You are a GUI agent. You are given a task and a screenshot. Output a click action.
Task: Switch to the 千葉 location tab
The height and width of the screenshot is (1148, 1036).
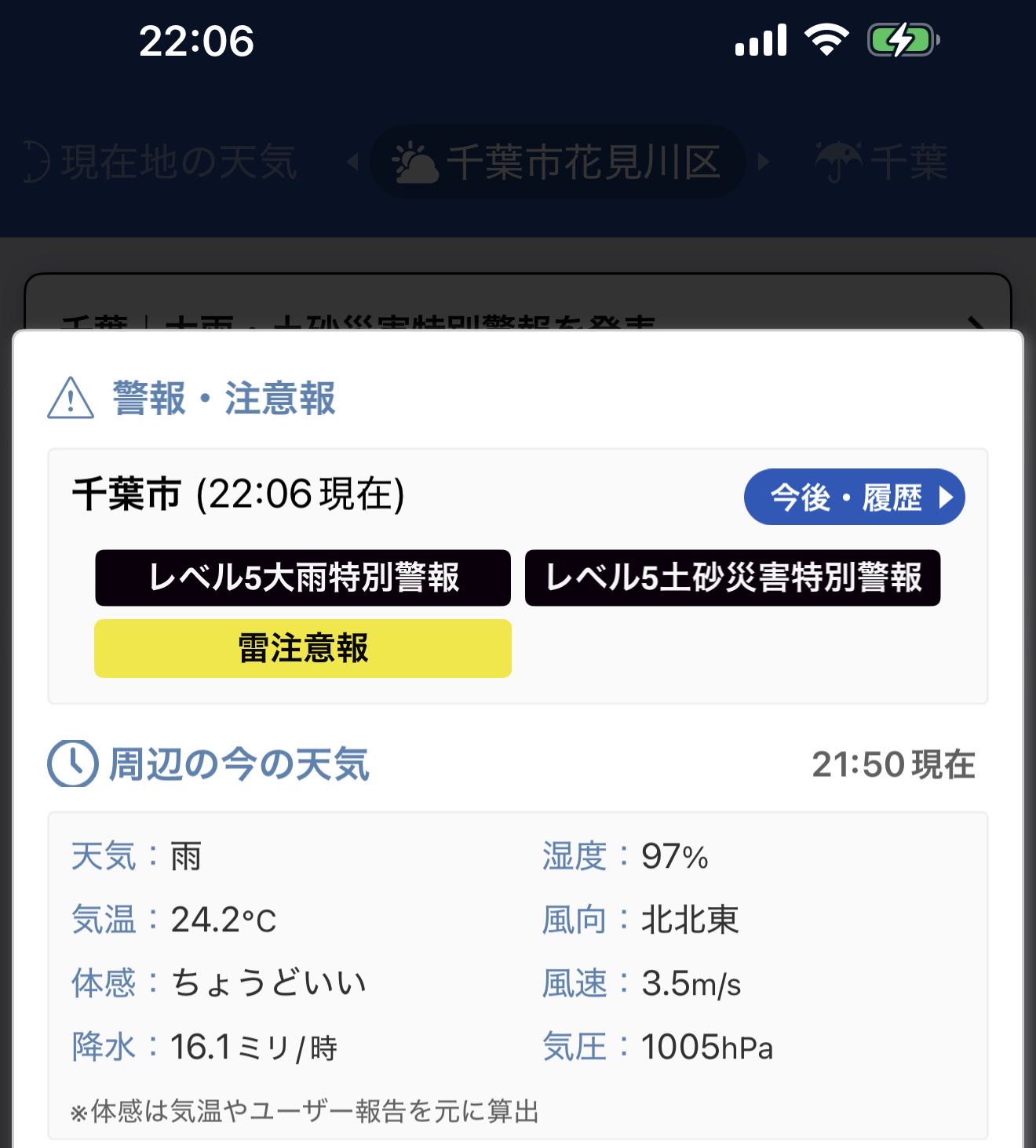click(882, 162)
